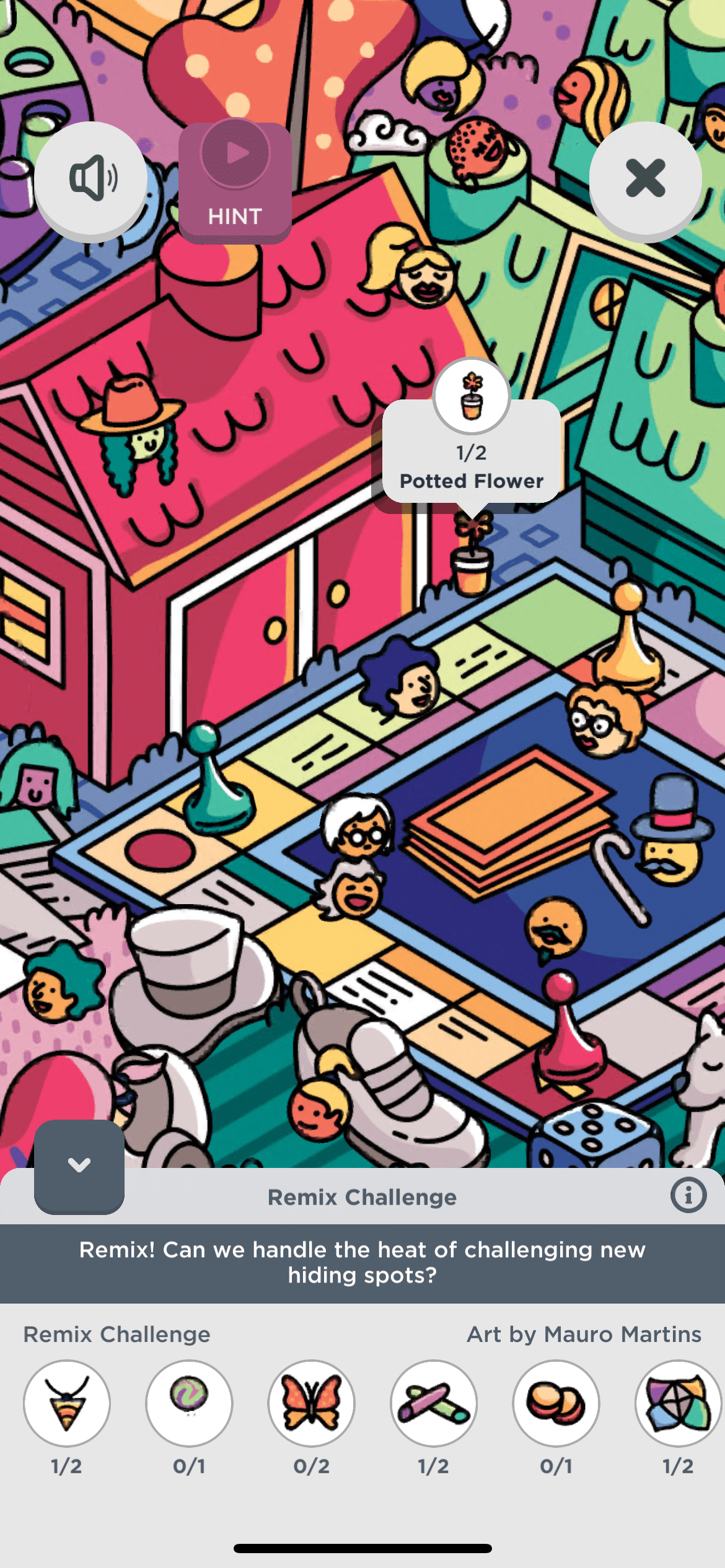Select the stained glass gem item

click(678, 1403)
